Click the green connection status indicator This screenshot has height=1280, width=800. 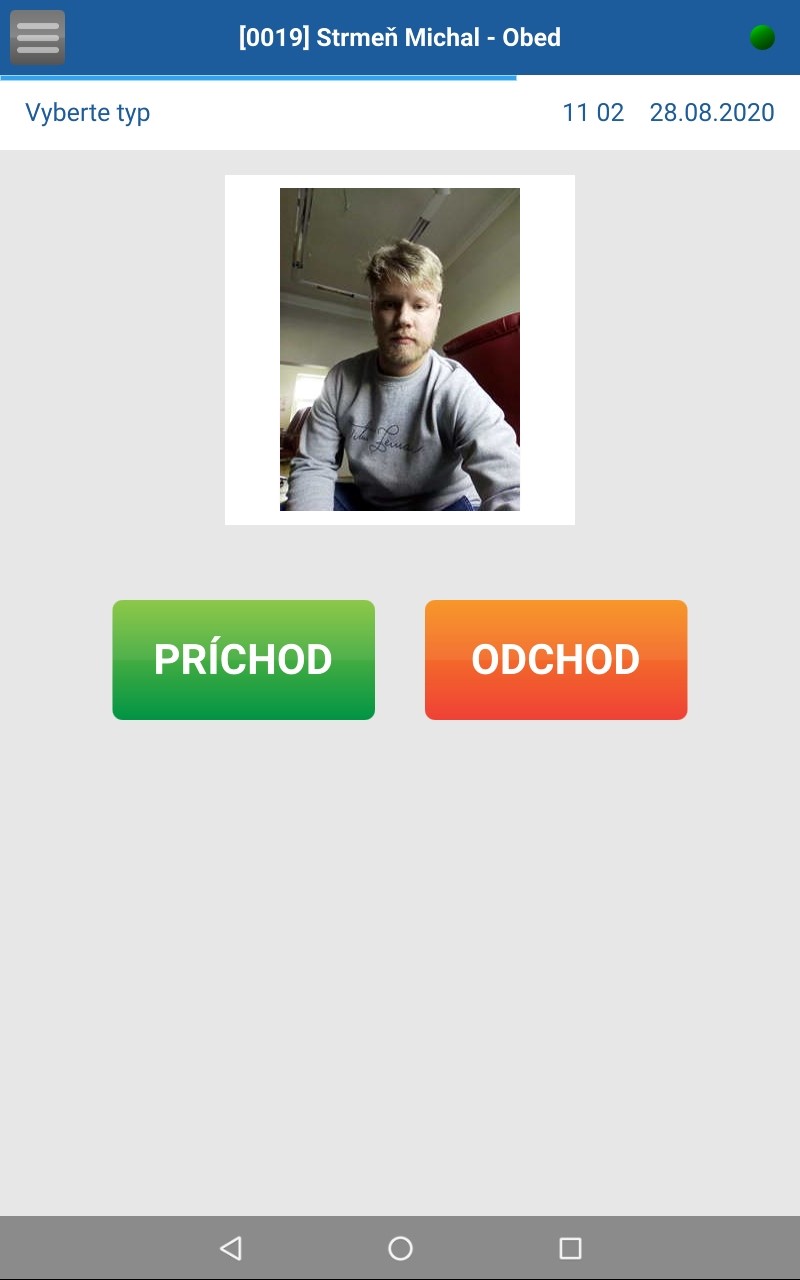[x=763, y=37]
